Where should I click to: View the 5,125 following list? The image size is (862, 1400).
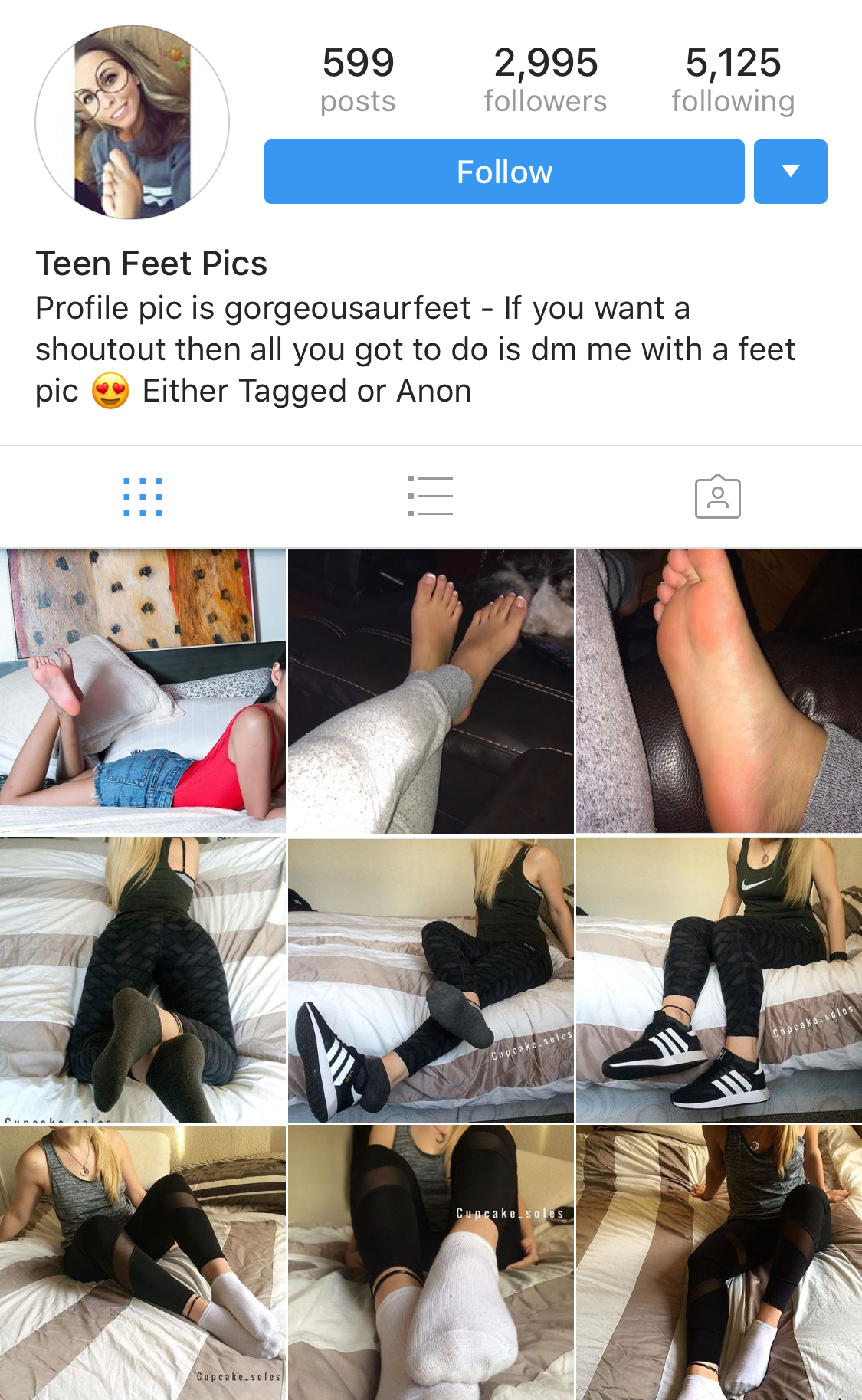pos(733,80)
